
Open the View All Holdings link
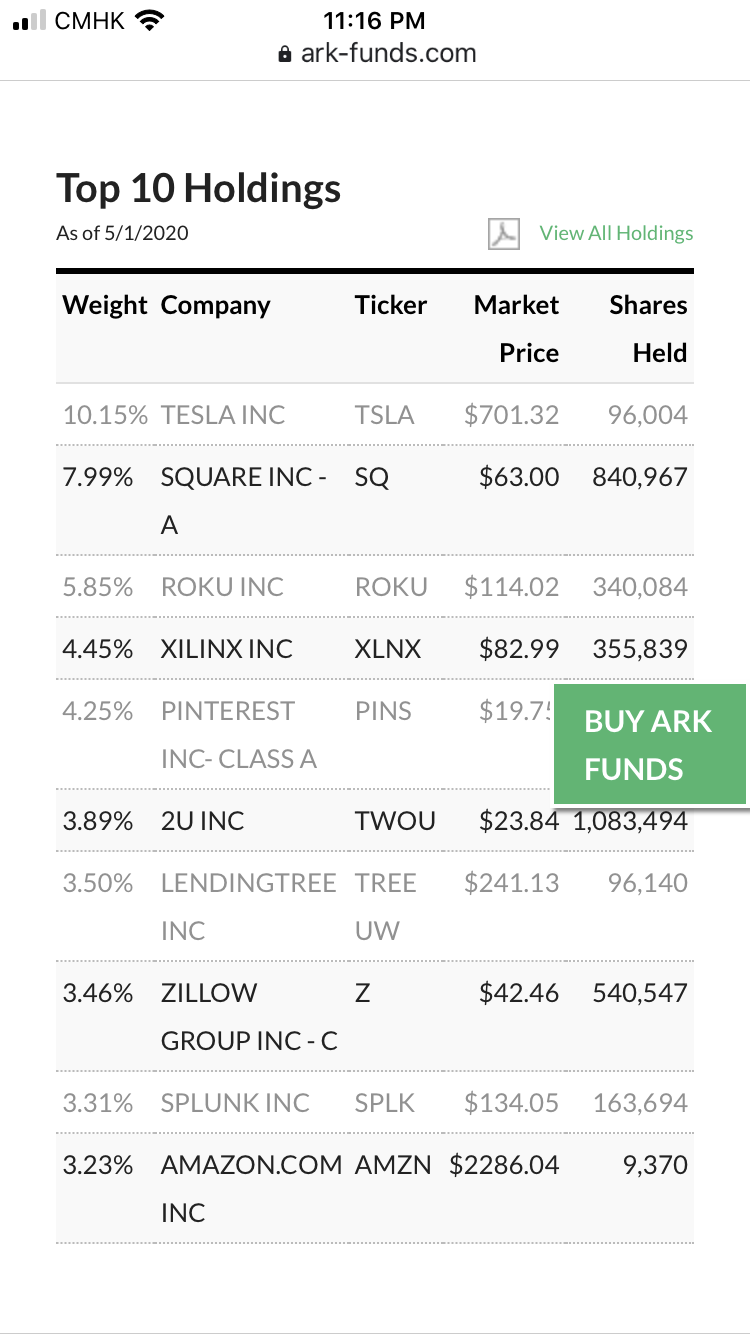pos(616,233)
